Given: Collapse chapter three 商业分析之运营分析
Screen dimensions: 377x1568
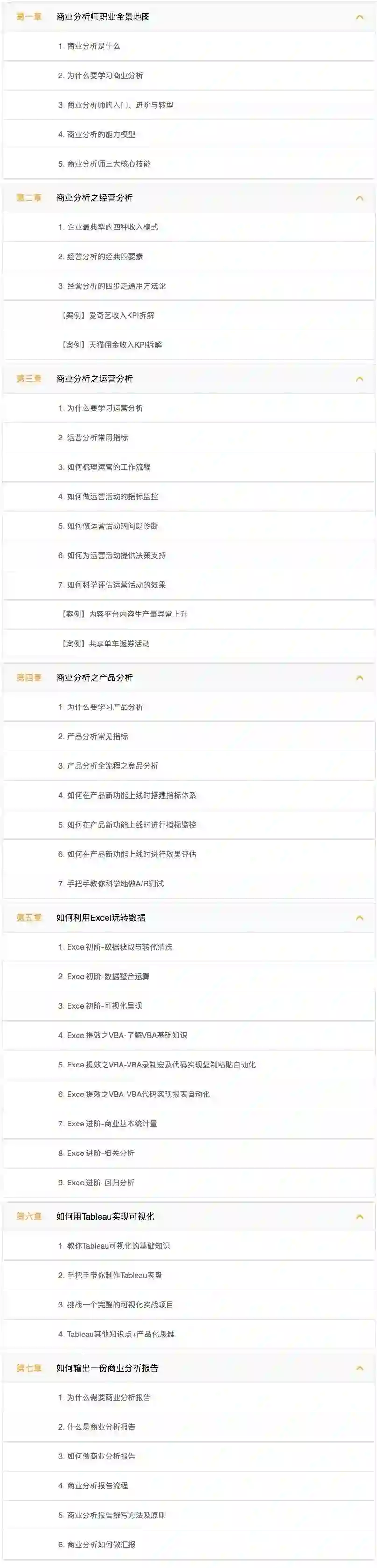Looking at the screenshot, I should coord(359,378).
